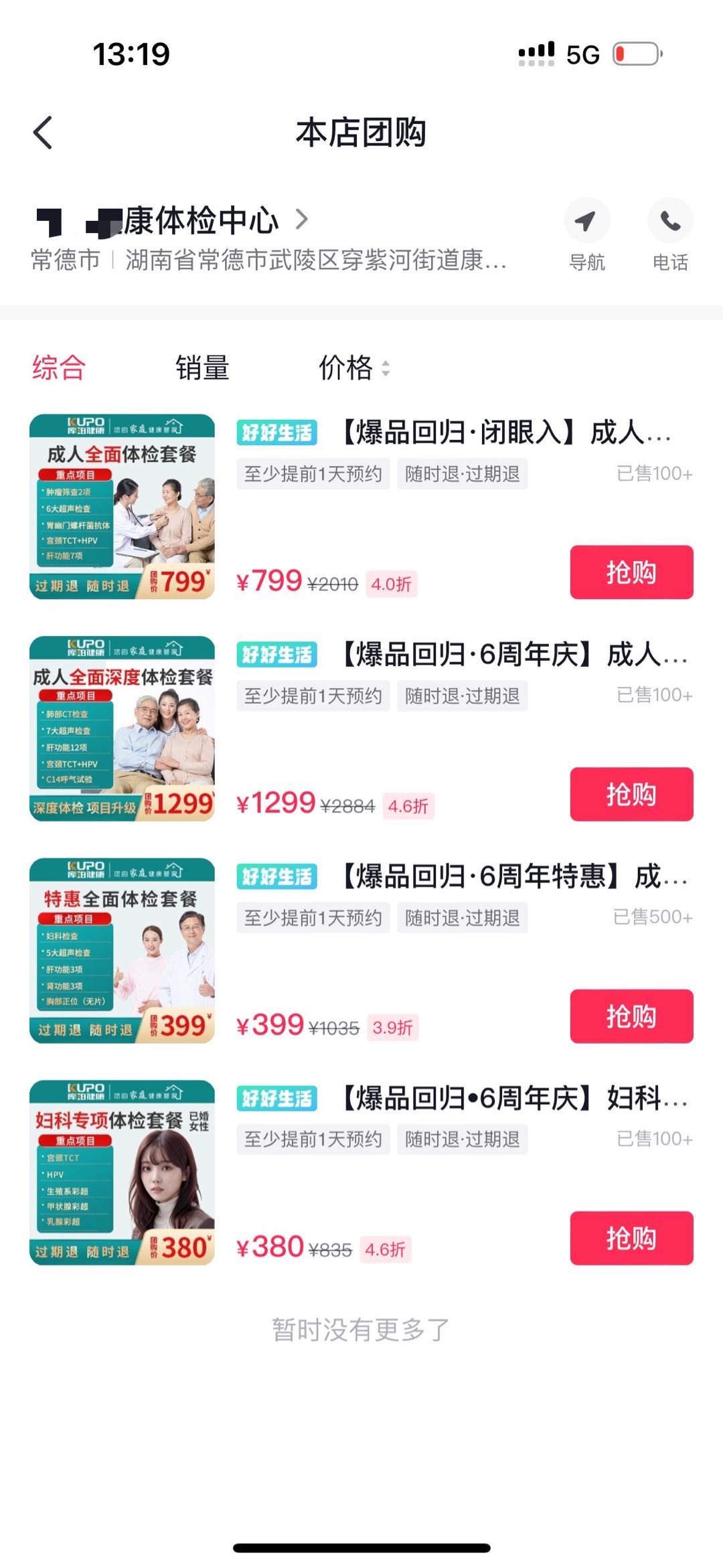The image size is (723, 1568).
Task: Open the 成人全面体检套餐 799 image
Action: (122, 507)
